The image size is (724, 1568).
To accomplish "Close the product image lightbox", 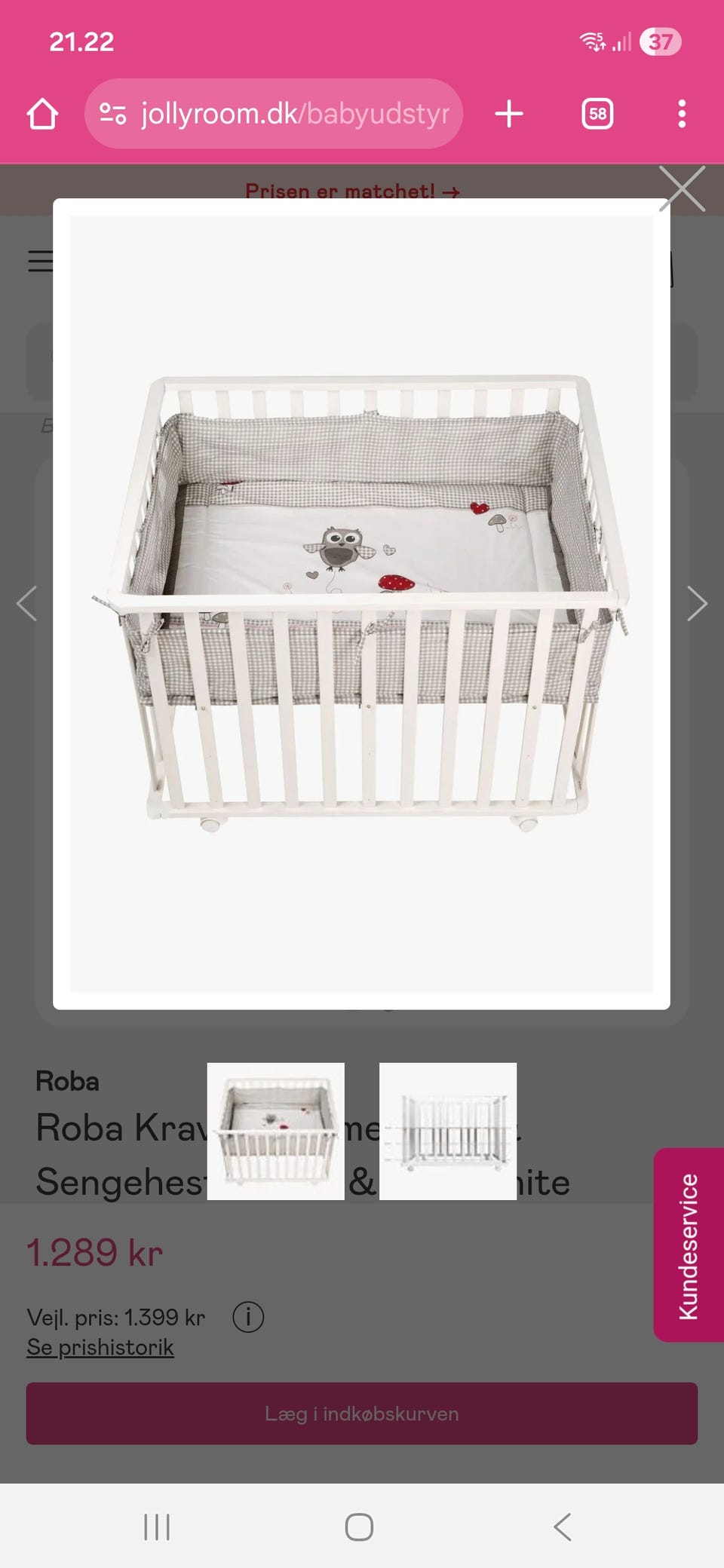I will 682,188.
